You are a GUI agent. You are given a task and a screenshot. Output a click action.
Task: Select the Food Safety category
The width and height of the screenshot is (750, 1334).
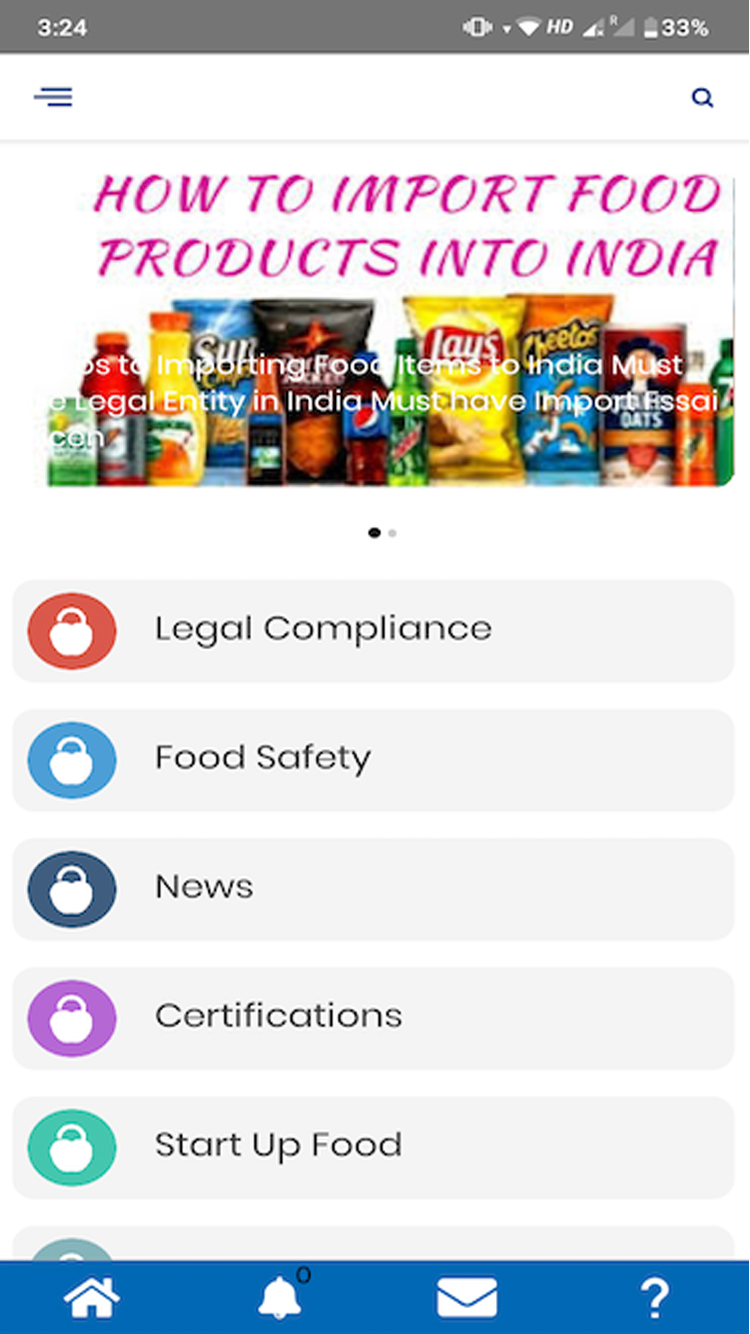click(x=373, y=759)
